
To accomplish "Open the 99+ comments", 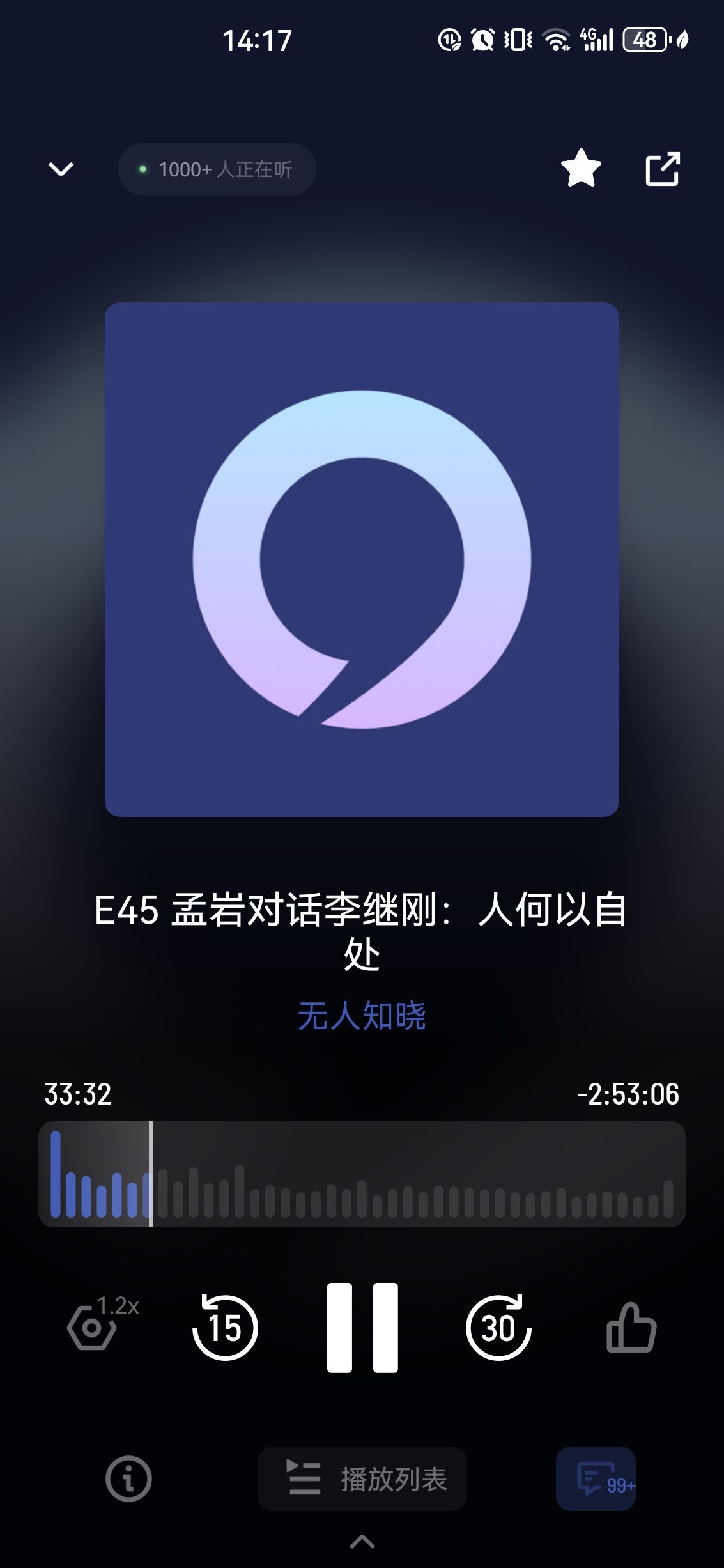I will pos(596,1479).
